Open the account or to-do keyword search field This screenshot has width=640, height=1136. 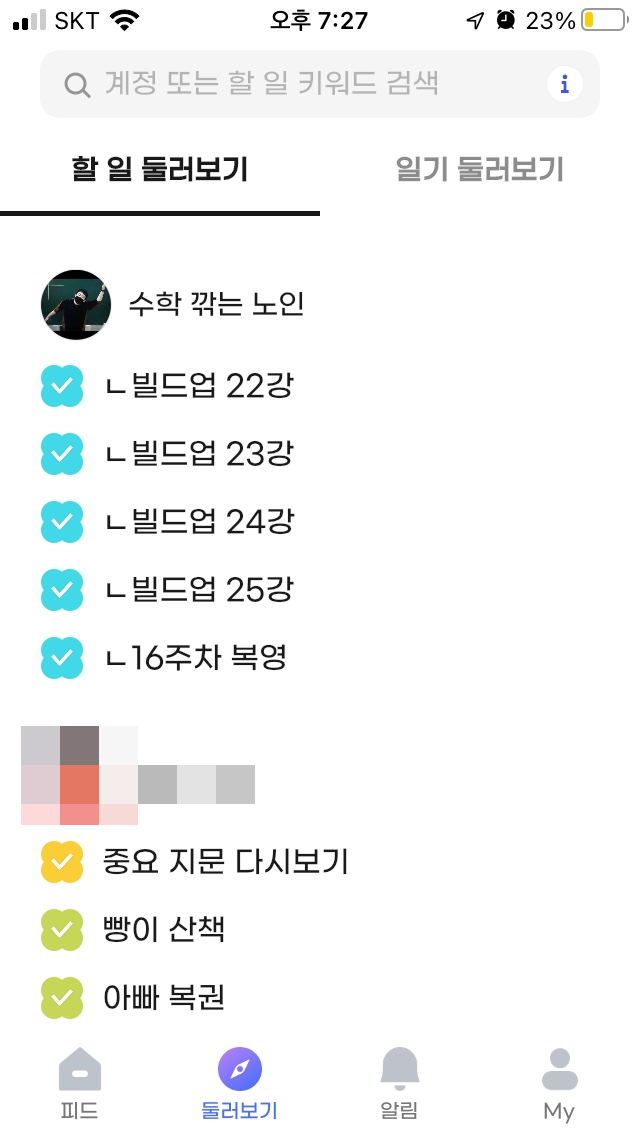pos(320,84)
